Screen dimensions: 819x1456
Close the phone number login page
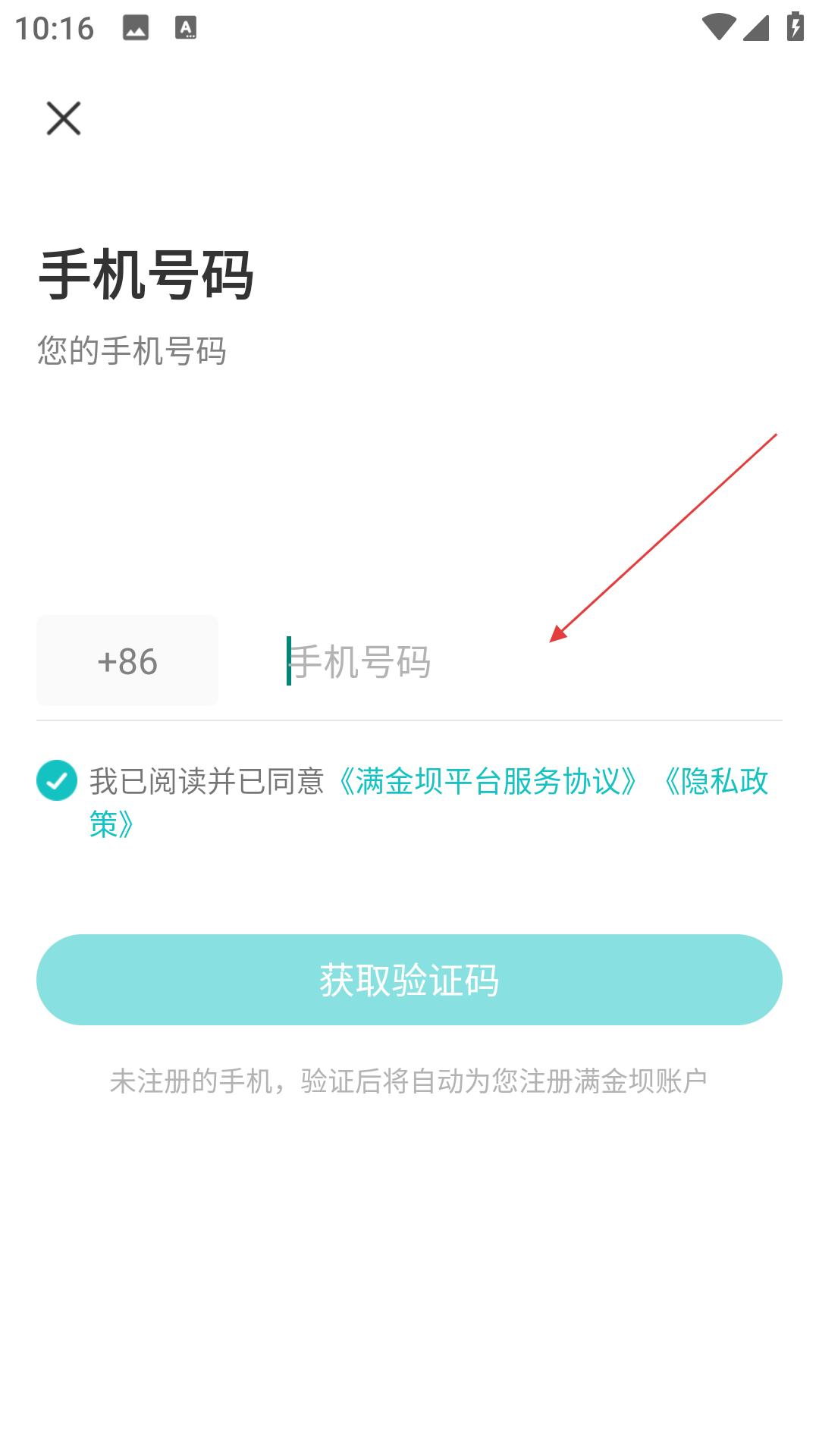coord(64,118)
